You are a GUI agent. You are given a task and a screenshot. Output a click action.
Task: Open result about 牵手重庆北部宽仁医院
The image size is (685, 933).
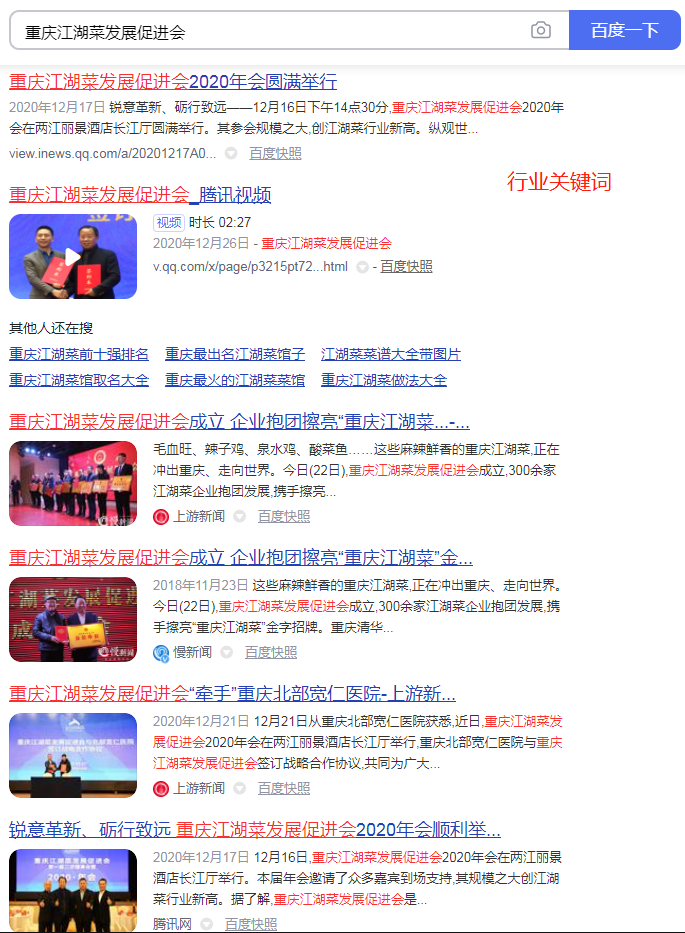tap(232, 693)
